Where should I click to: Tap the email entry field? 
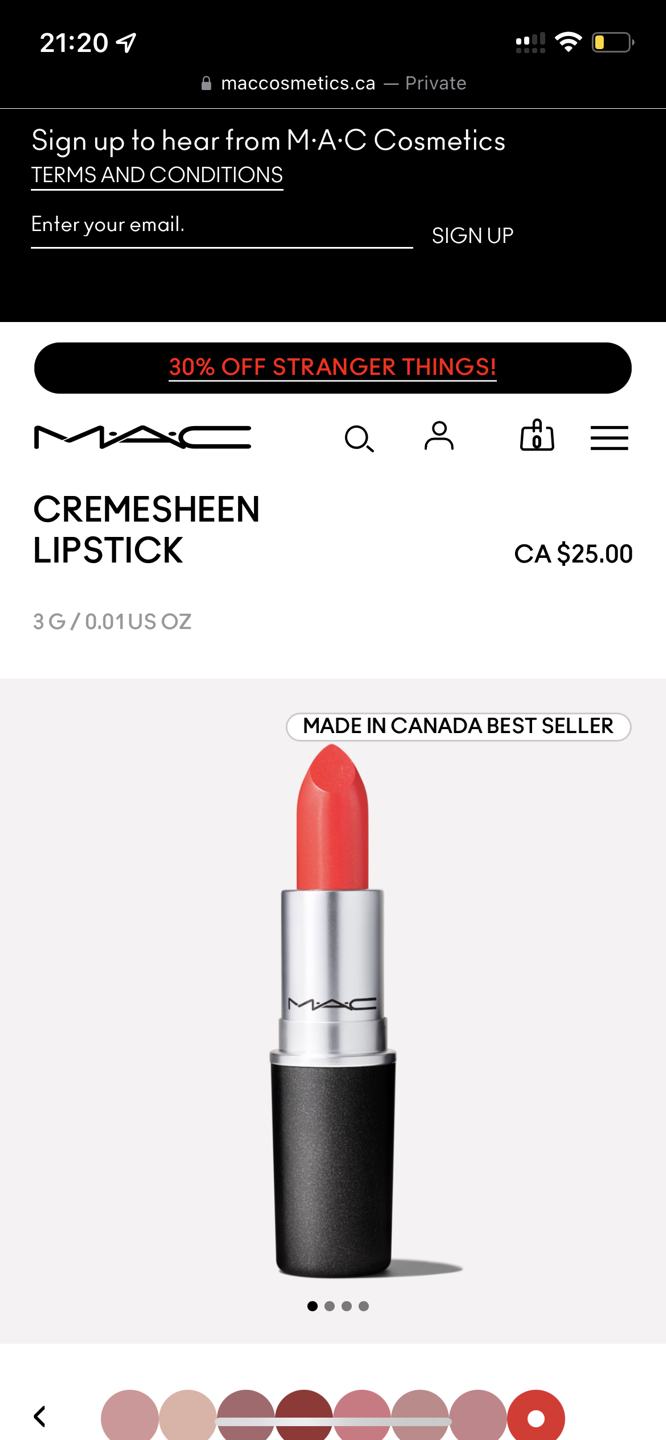[x=220, y=226]
